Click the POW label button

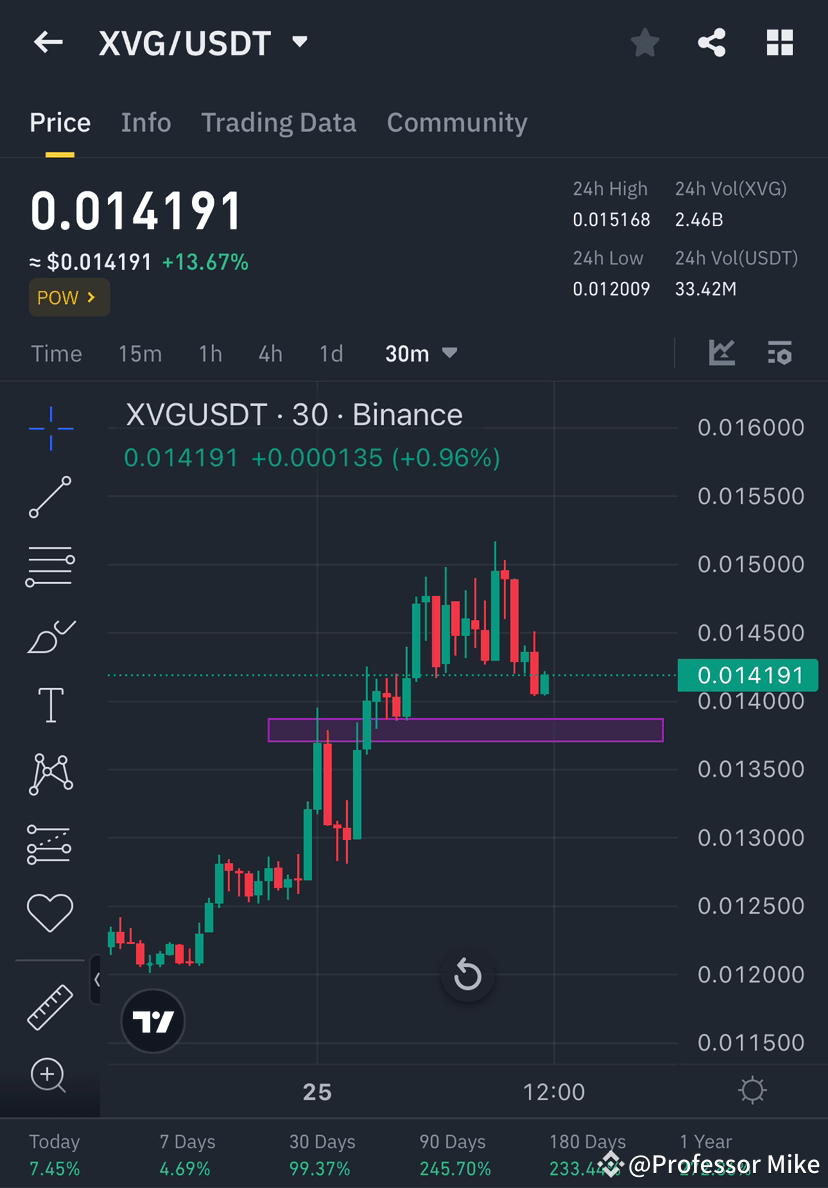[68, 297]
